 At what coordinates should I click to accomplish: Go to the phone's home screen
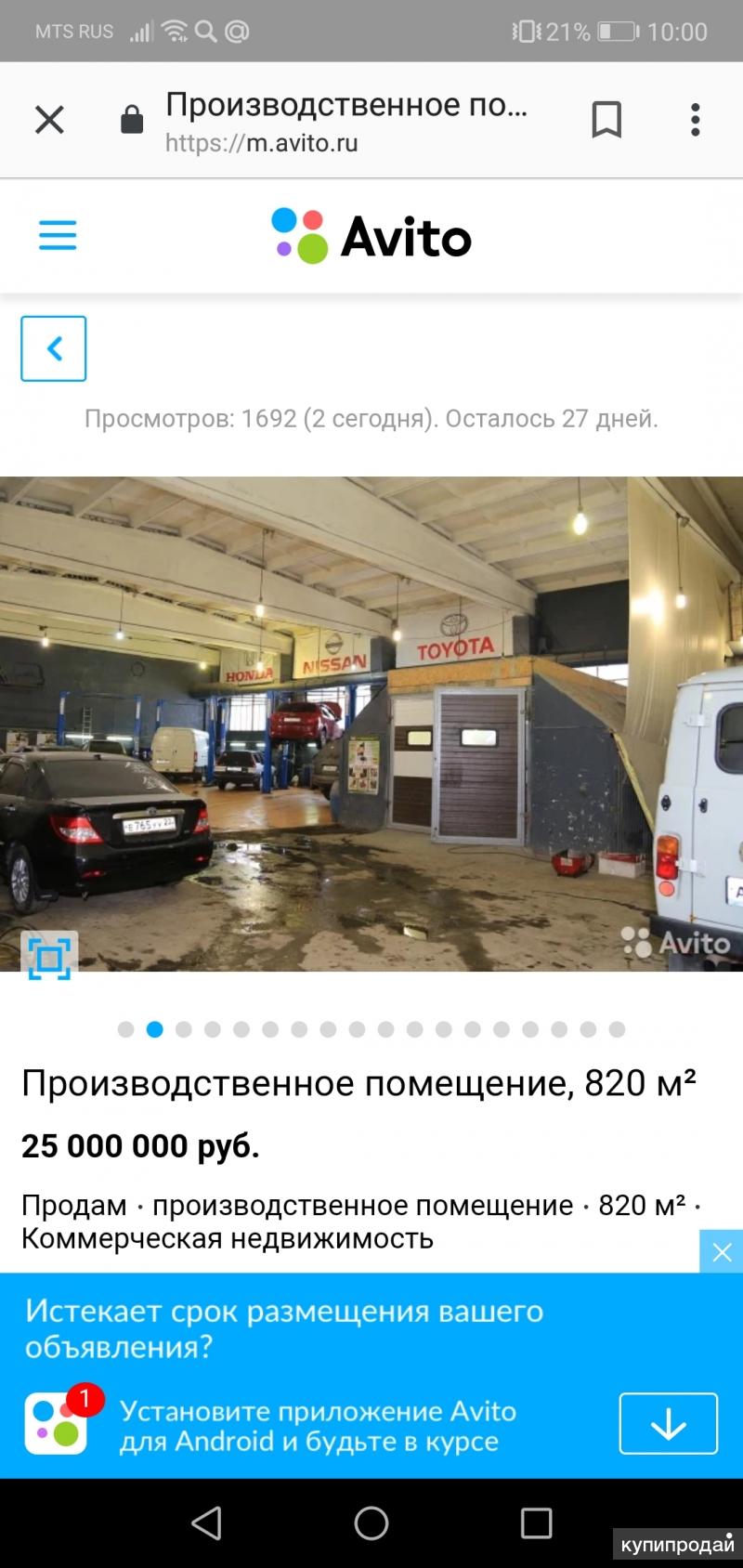[x=371, y=1523]
